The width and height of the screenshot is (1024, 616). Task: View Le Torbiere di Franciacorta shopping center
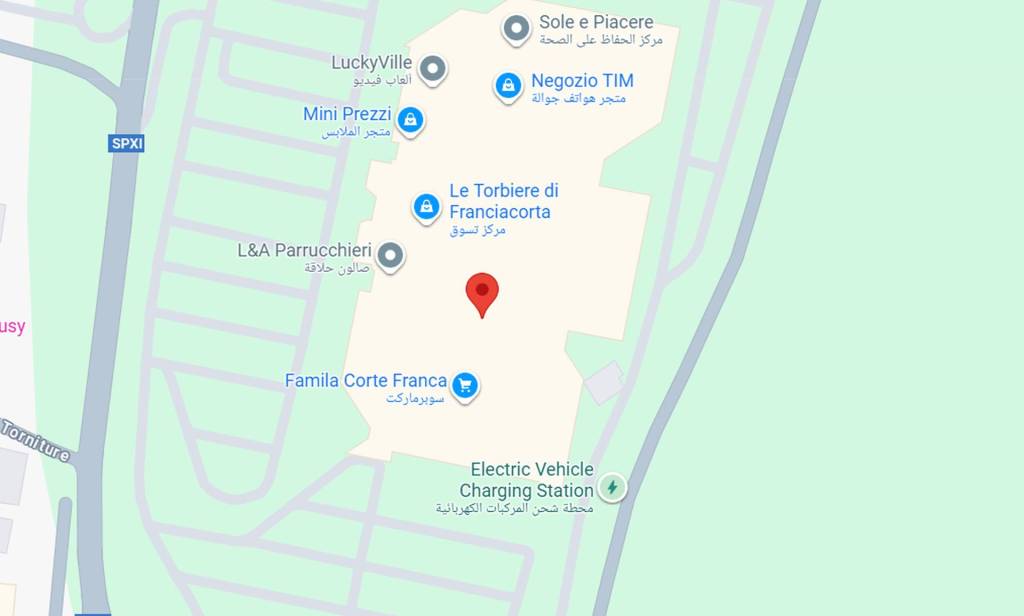click(426, 207)
